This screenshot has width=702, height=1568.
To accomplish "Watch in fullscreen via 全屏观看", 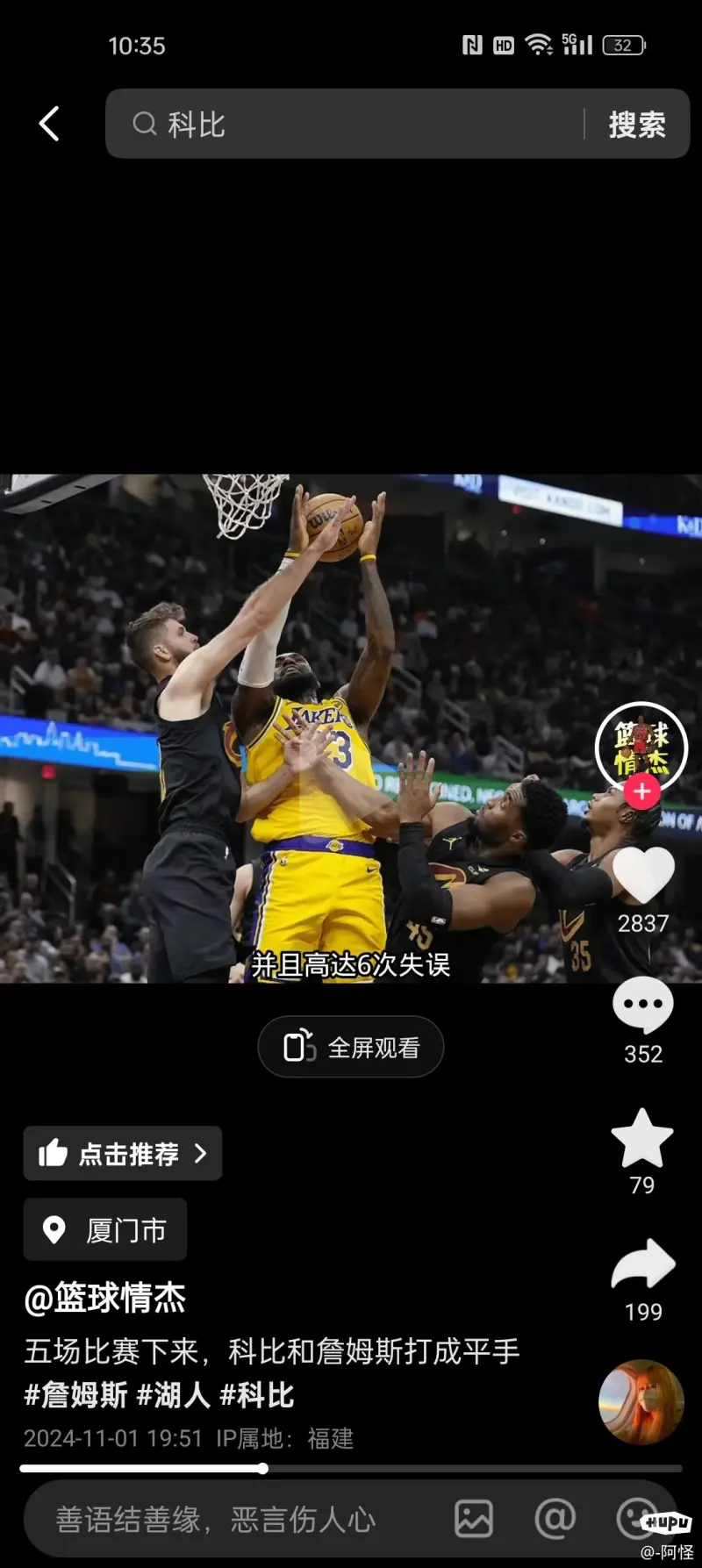I will pos(351,1047).
